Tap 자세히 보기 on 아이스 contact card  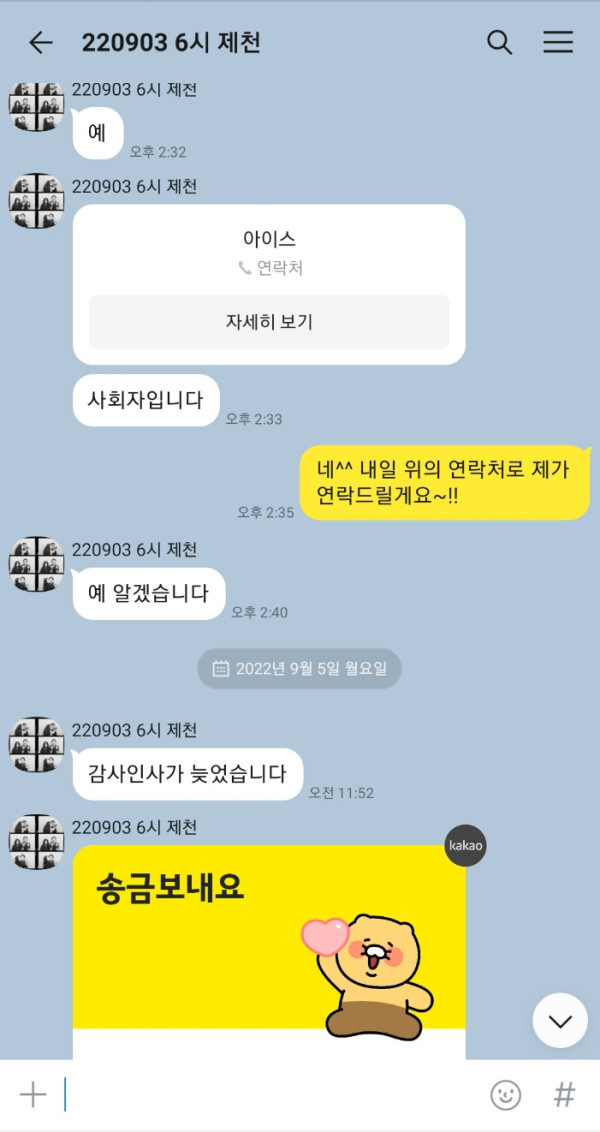point(269,322)
